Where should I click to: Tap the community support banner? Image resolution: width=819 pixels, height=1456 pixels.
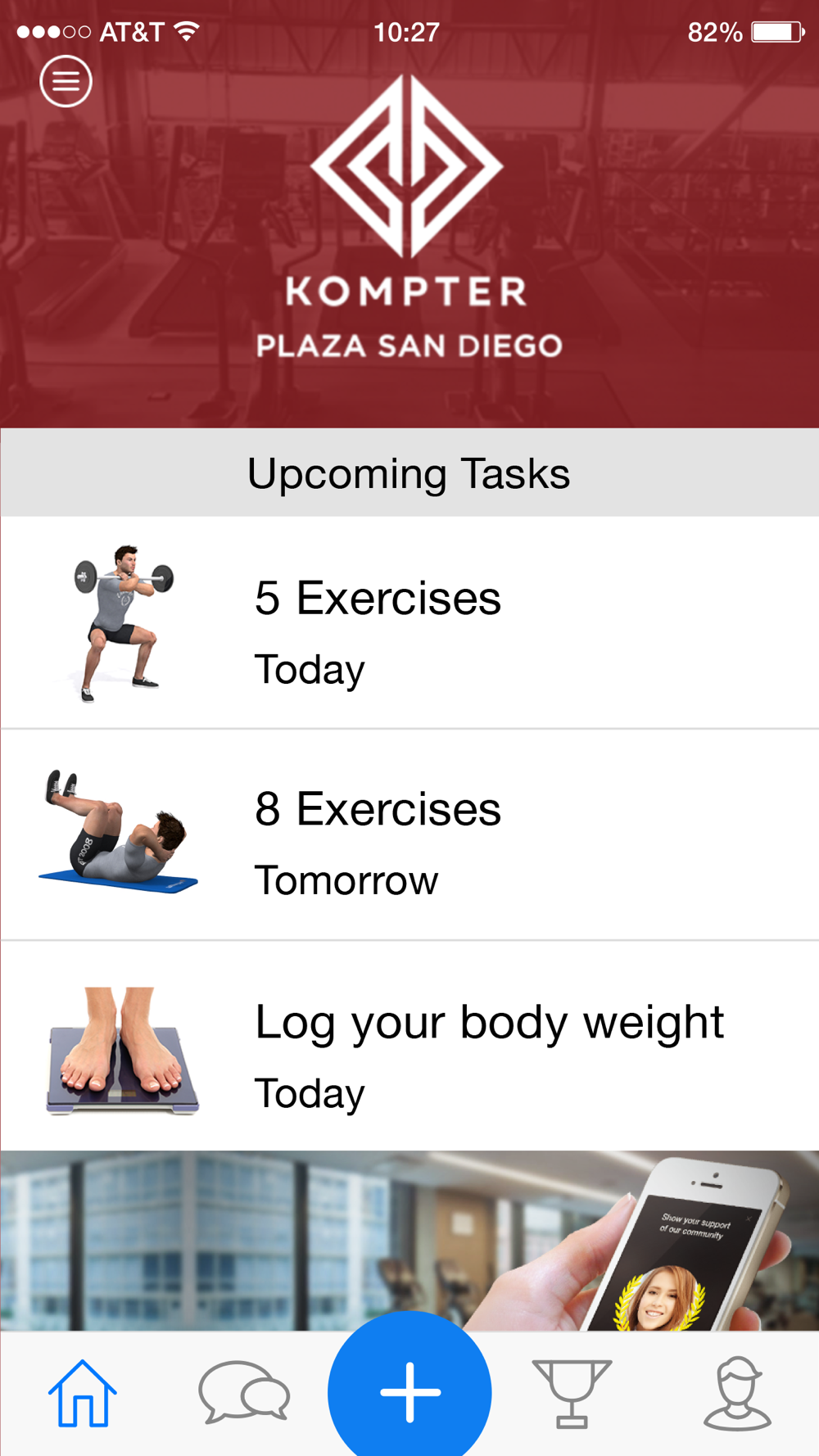tap(409, 1241)
